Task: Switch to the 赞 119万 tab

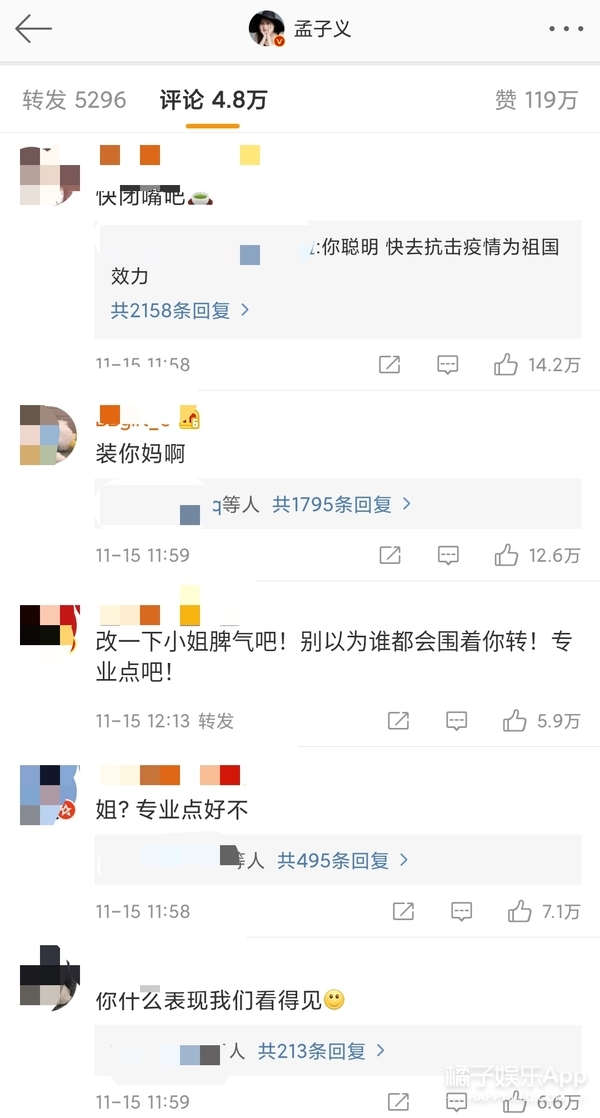Action: 536,100
